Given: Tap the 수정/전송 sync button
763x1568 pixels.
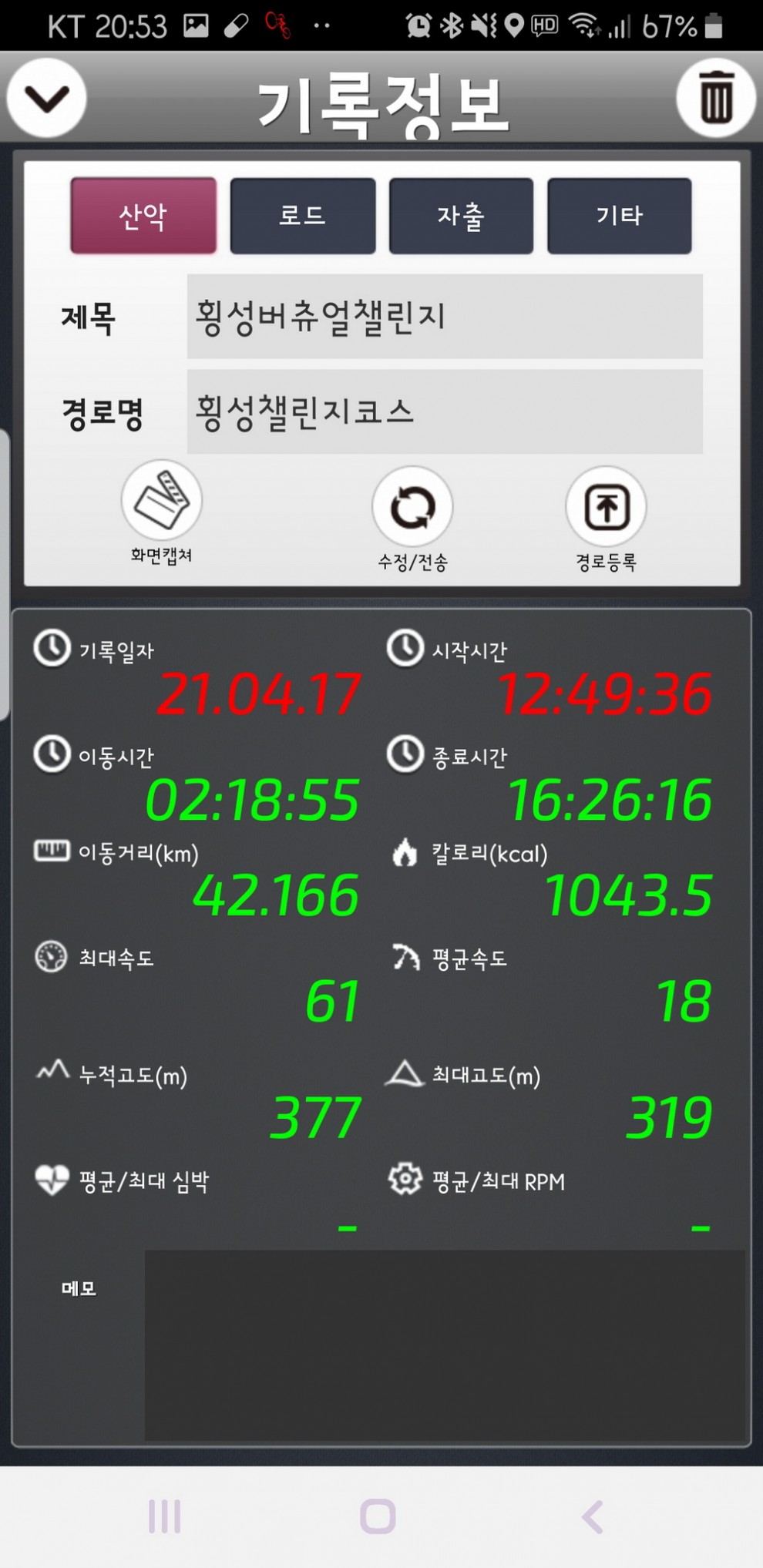Looking at the screenshot, I should coord(412,508).
